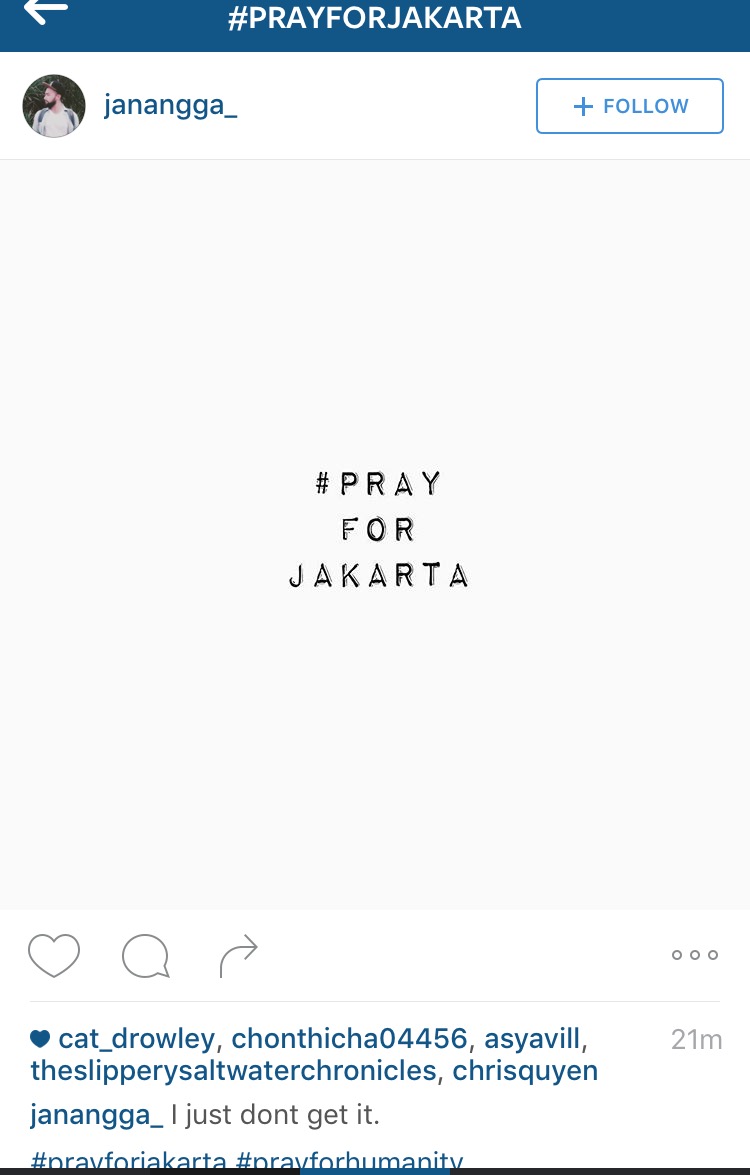Open cat_drowley's profile from likes
Viewport: 750px width, 1175px height.
click(x=137, y=1039)
